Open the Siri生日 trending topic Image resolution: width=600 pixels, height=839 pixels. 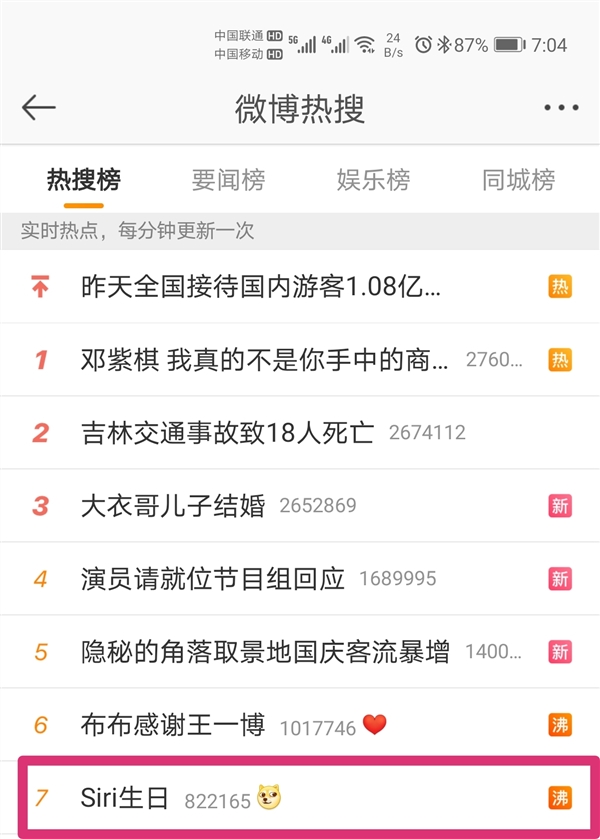click(x=125, y=798)
